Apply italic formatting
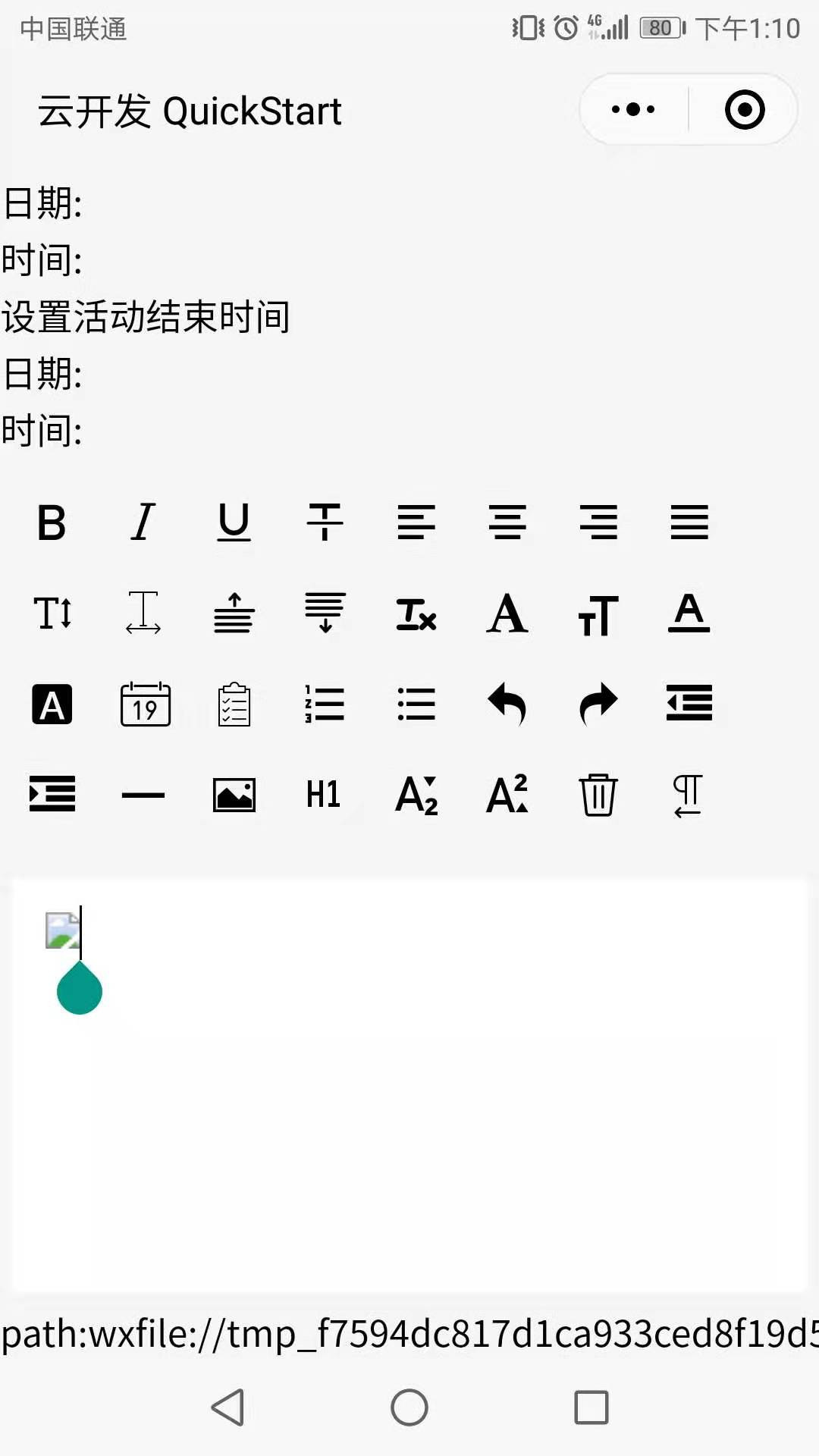This screenshot has height=1456, width=819. (x=143, y=522)
